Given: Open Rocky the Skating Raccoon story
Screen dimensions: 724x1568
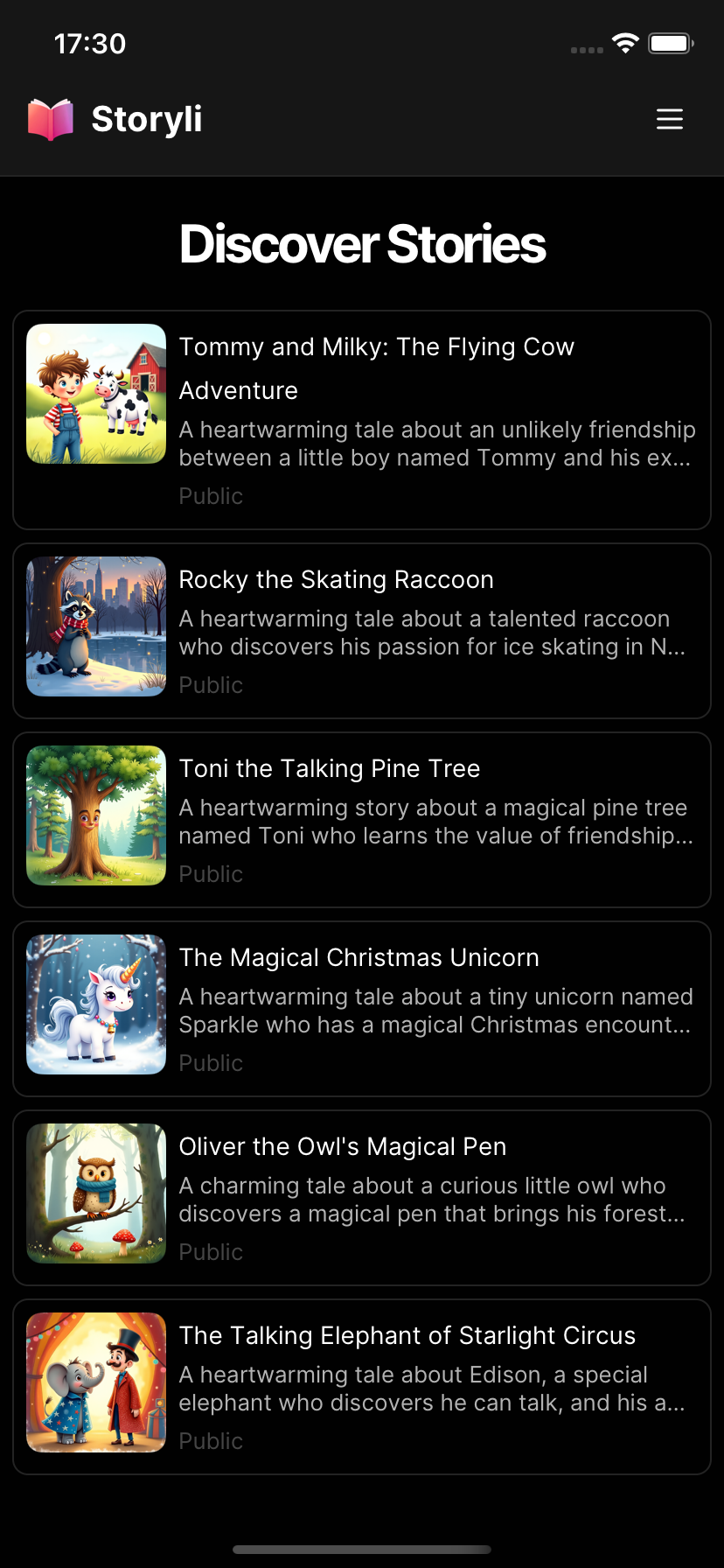Looking at the screenshot, I should tap(362, 631).
